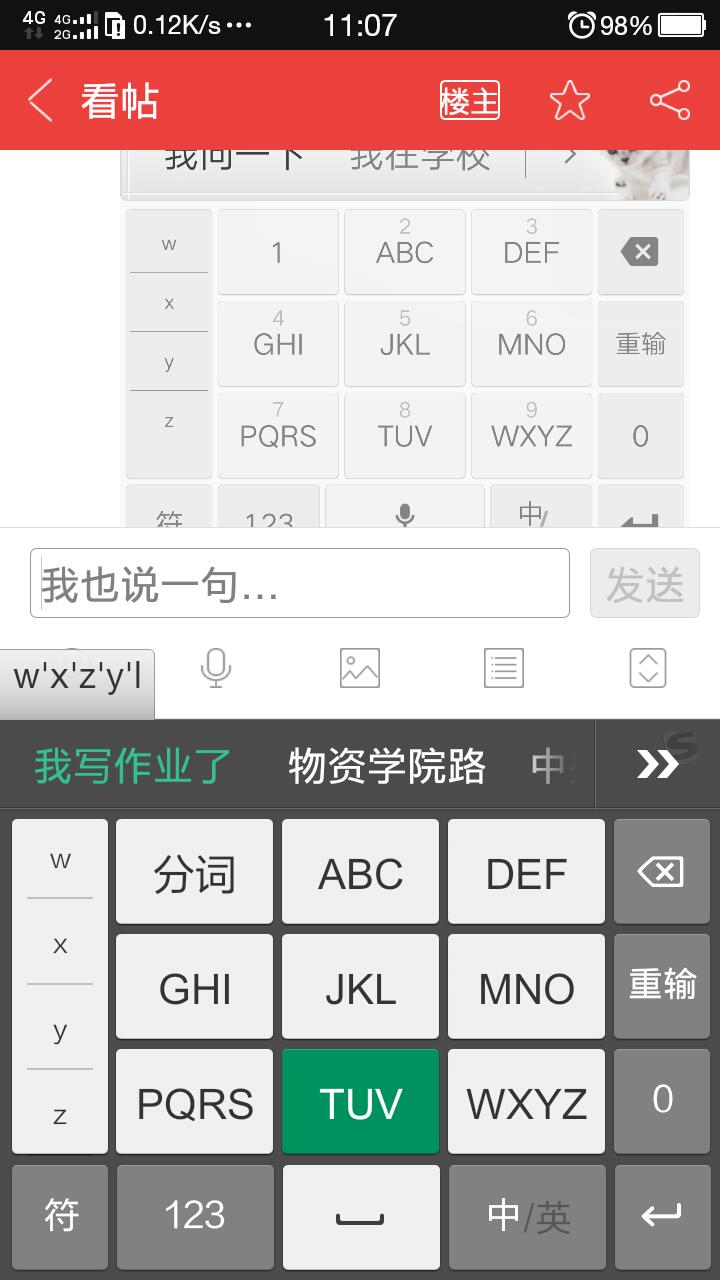Clear input using the 重输 key
The width and height of the screenshot is (720, 1280).
(x=661, y=985)
